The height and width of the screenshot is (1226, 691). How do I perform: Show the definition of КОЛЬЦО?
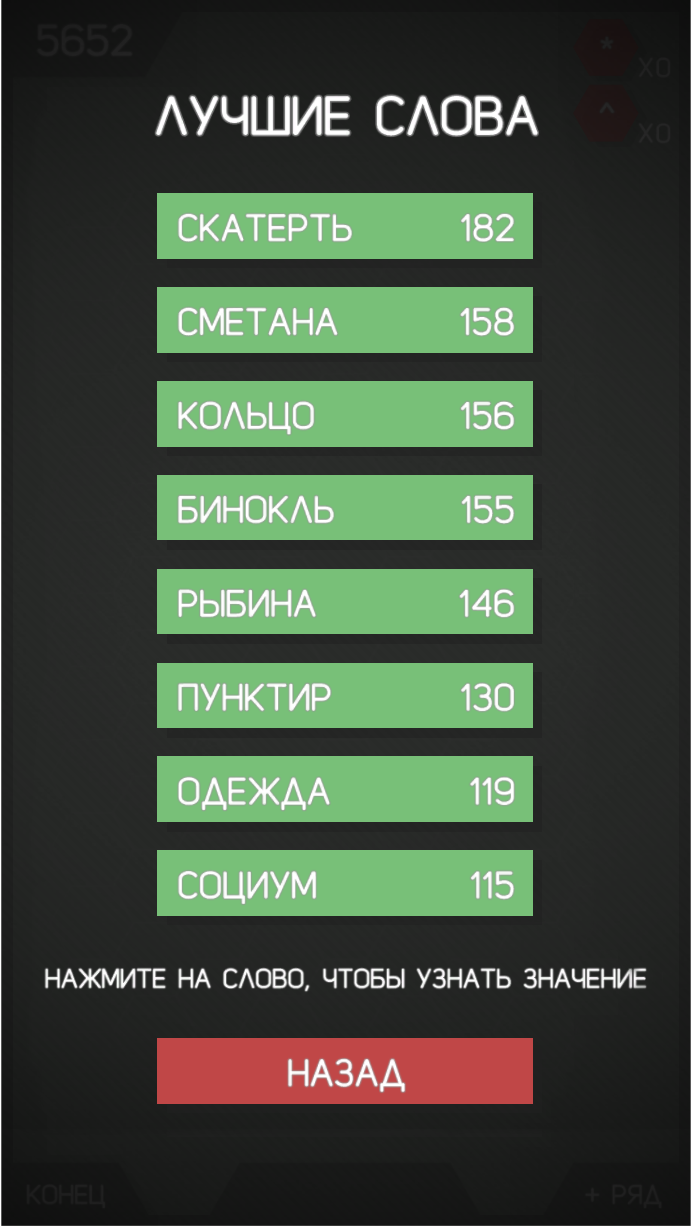pyautogui.click(x=344, y=415)
